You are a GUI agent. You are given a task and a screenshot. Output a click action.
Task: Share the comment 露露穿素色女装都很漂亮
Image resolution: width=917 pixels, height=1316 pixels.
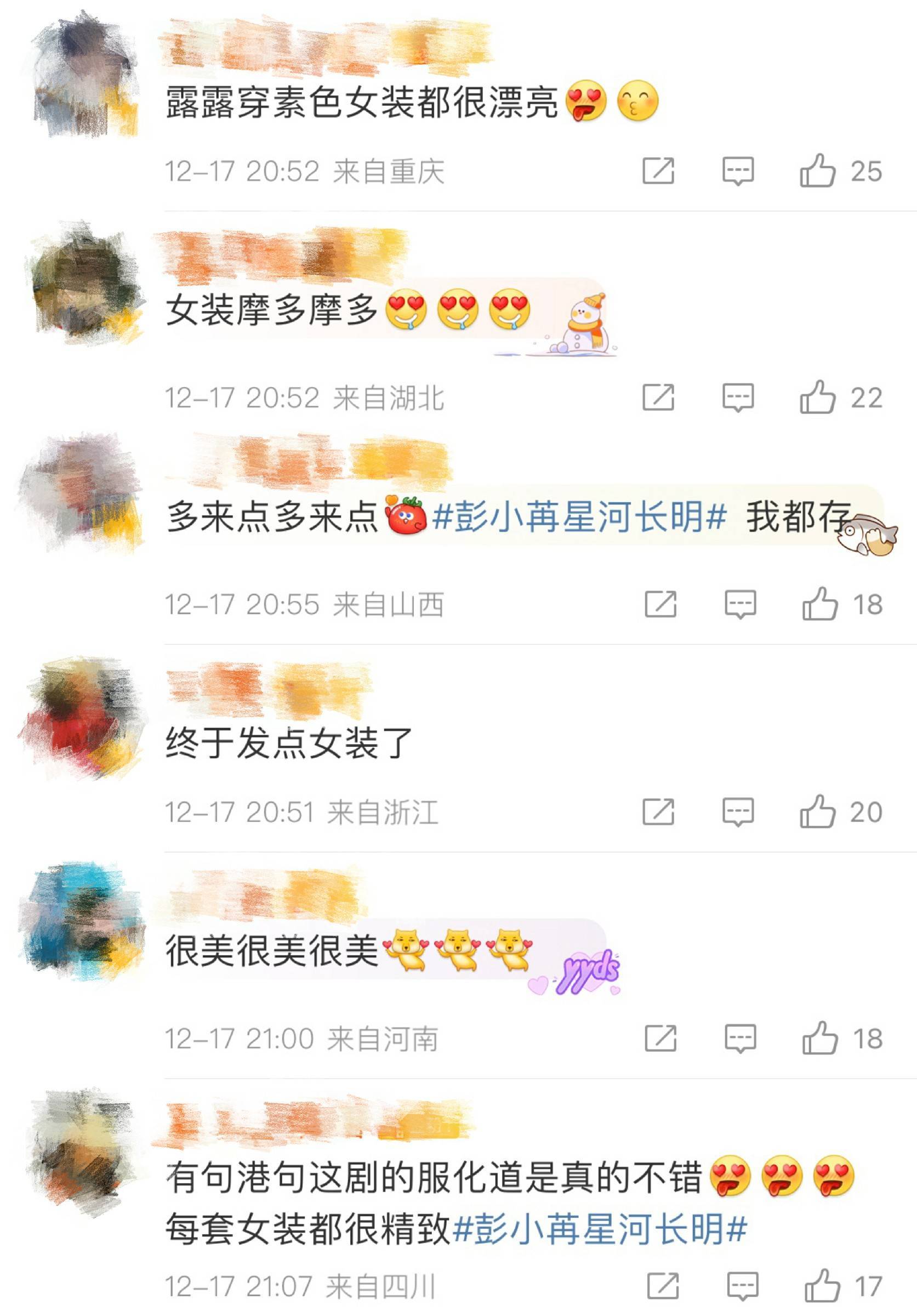point(658,171)
